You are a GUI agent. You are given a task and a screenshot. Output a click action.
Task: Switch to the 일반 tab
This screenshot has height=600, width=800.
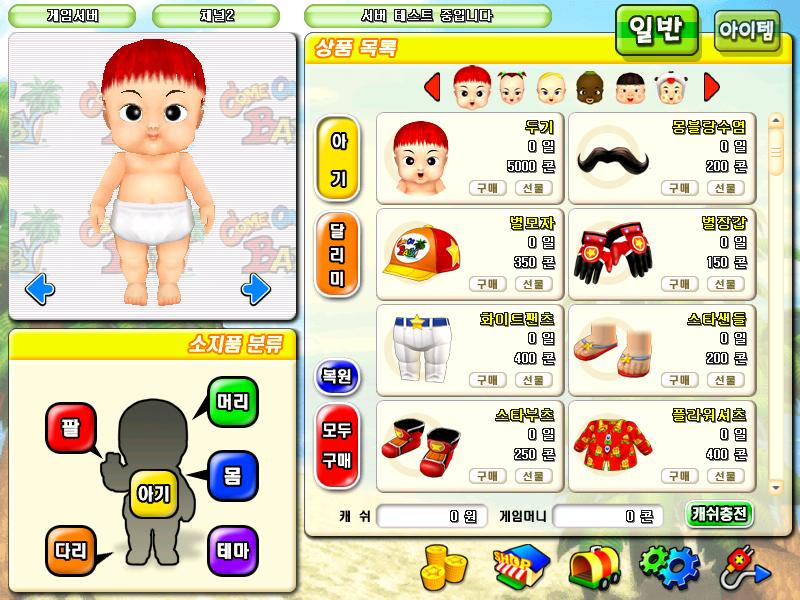(655, 30)
